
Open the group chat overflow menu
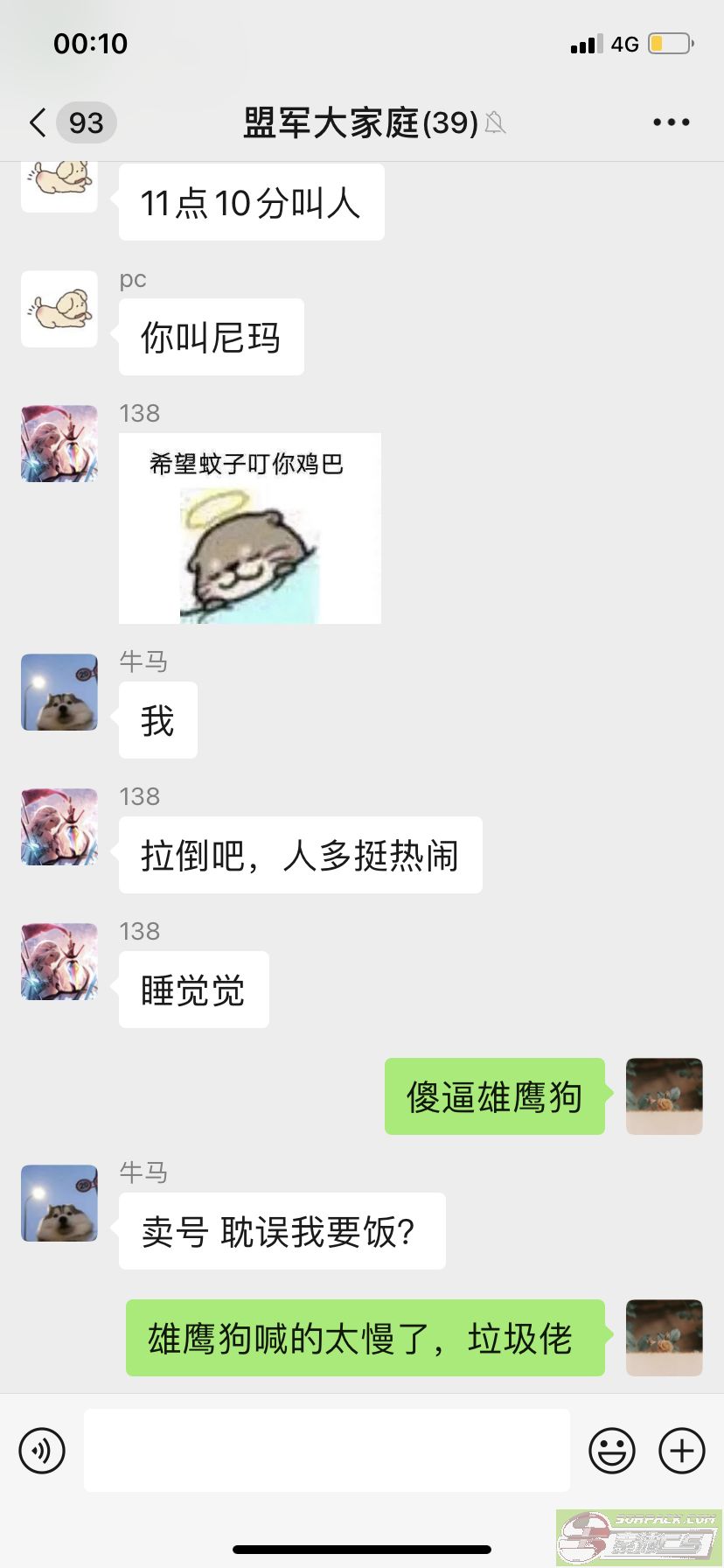click(672, 122)
